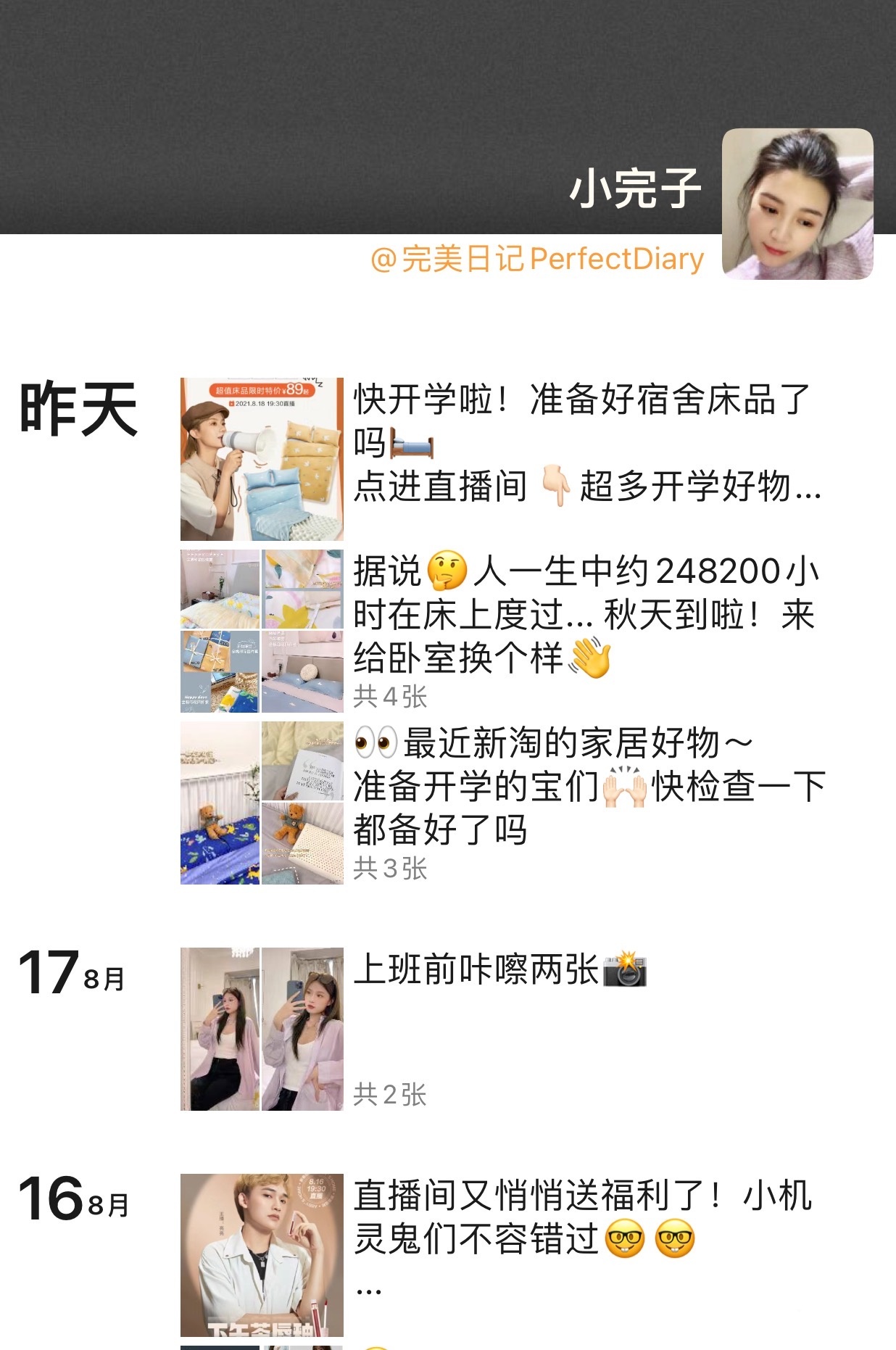View the 上班前咔嚓两张 selfie photos
The height and width of the screenshot is (1350, 896).
(262, 1029)
